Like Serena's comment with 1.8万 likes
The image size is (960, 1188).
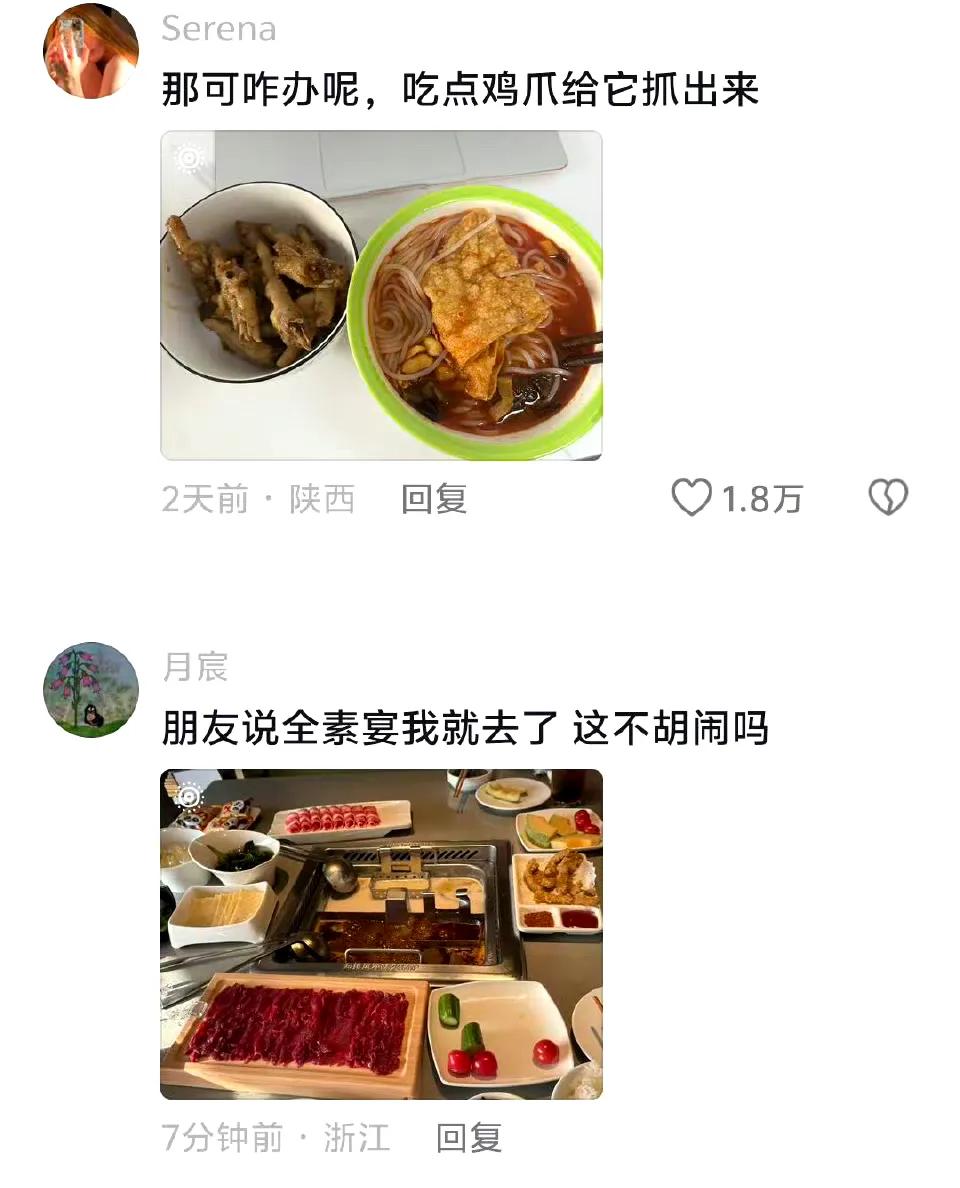click(x=691, y=498)
